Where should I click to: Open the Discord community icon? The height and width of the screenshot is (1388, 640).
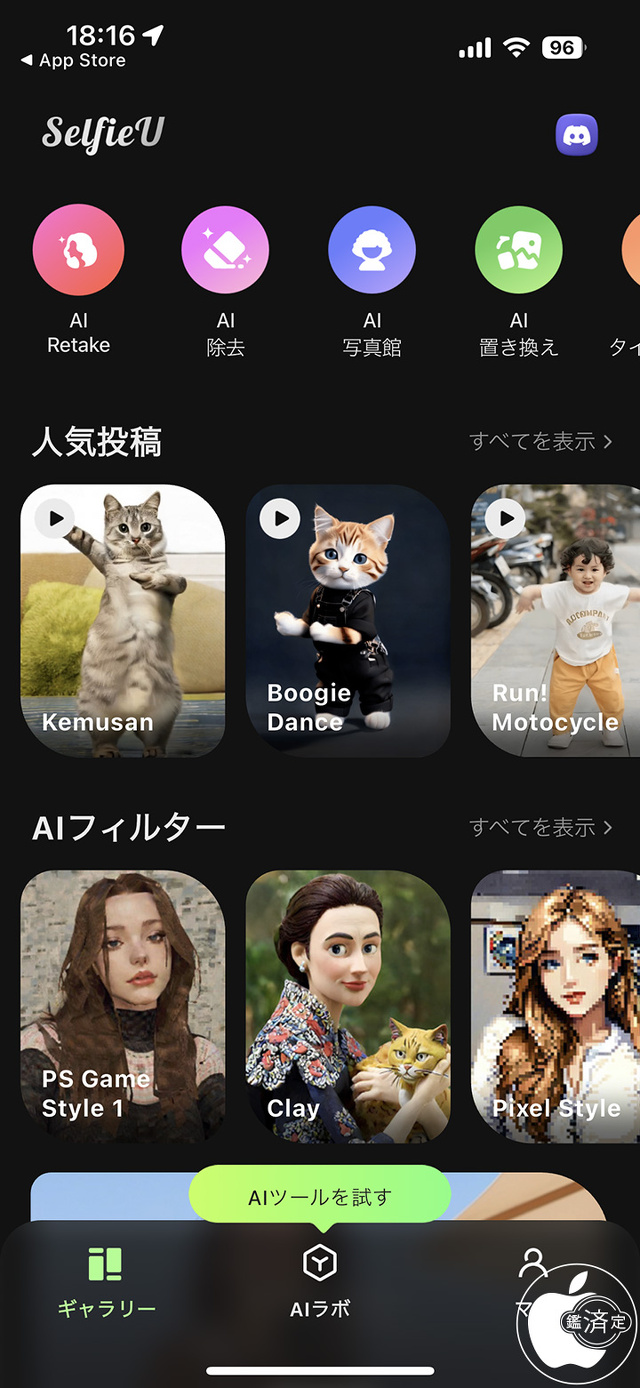[577, 134]
